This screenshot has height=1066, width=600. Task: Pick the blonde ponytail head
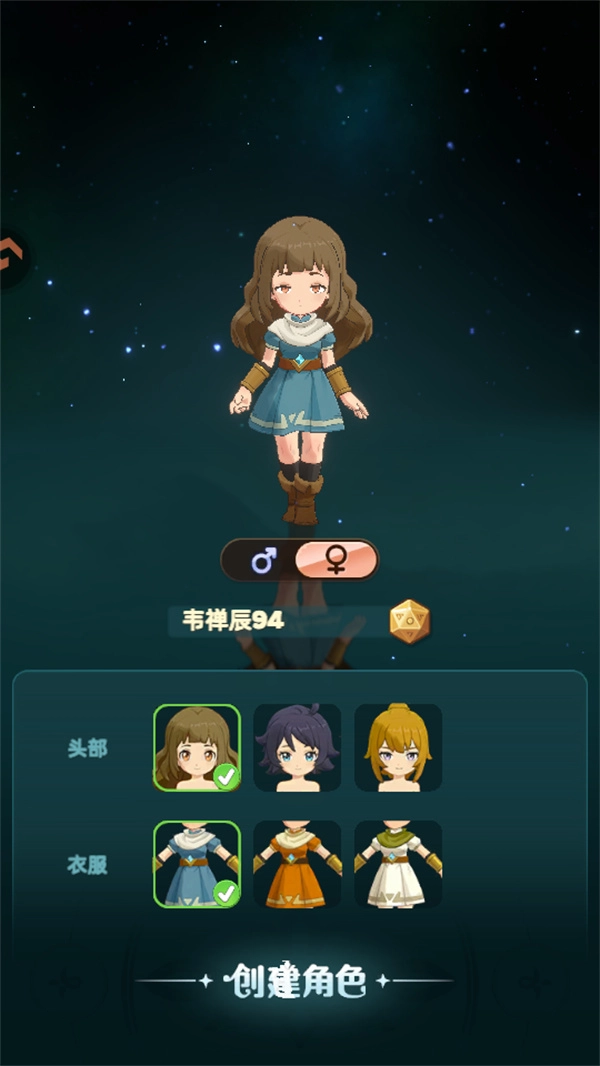tap(398, 748)
